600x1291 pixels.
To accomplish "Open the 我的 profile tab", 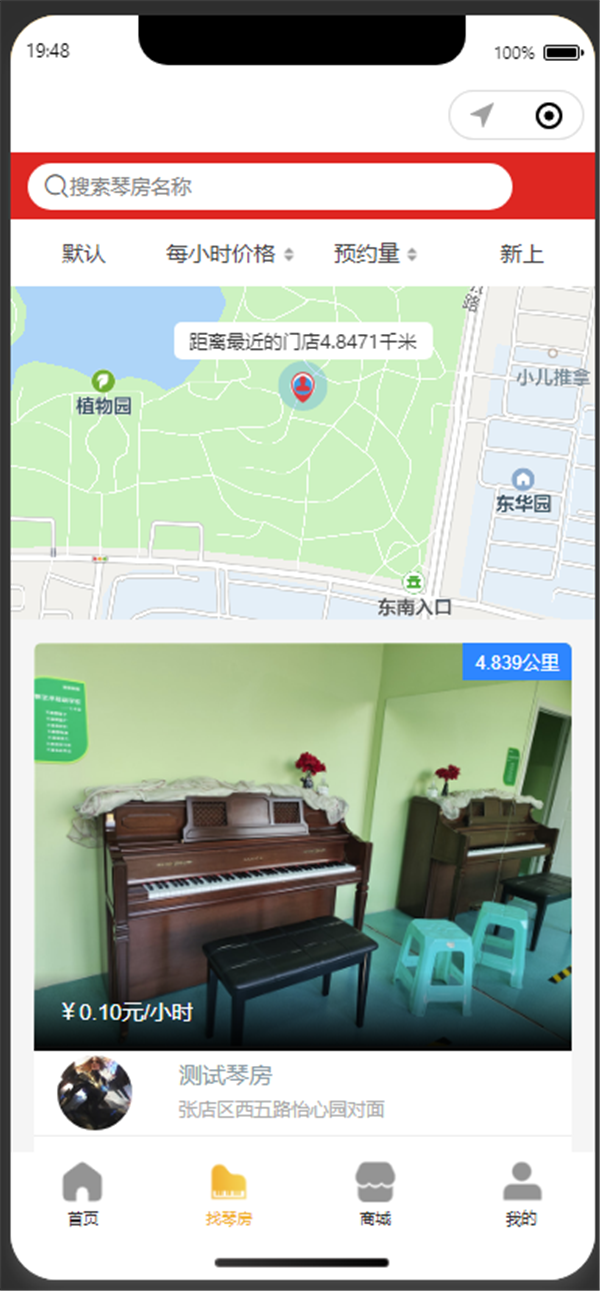I will (521, 1195).
